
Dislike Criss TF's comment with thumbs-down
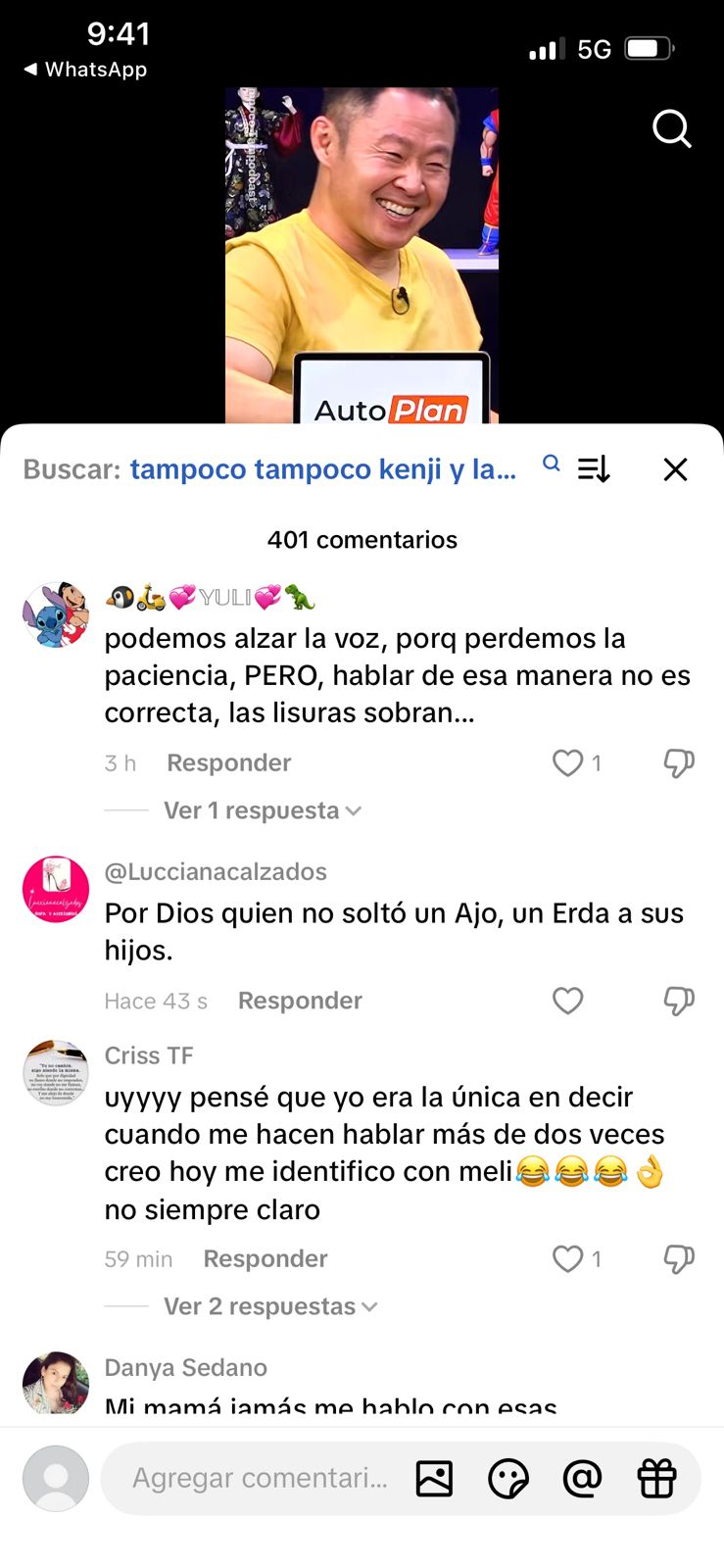(679, 1258)
